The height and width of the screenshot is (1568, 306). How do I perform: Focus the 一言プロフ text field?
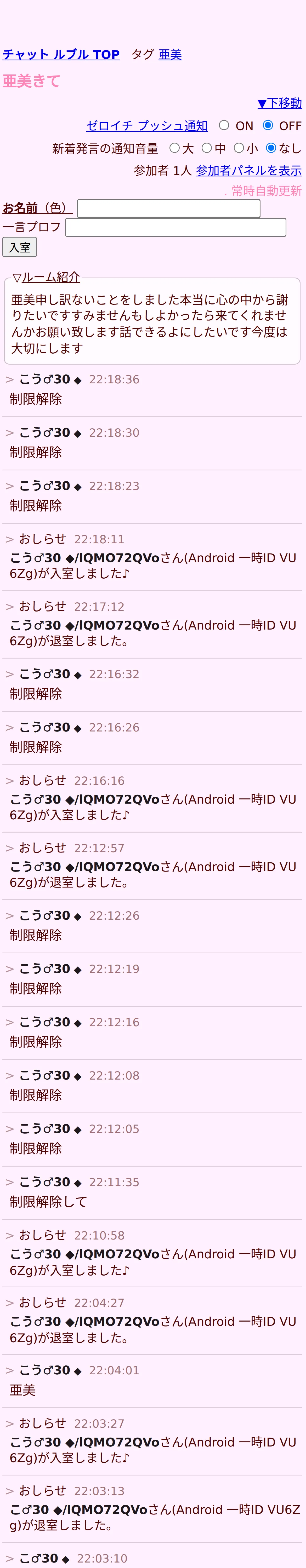point(175,227)
